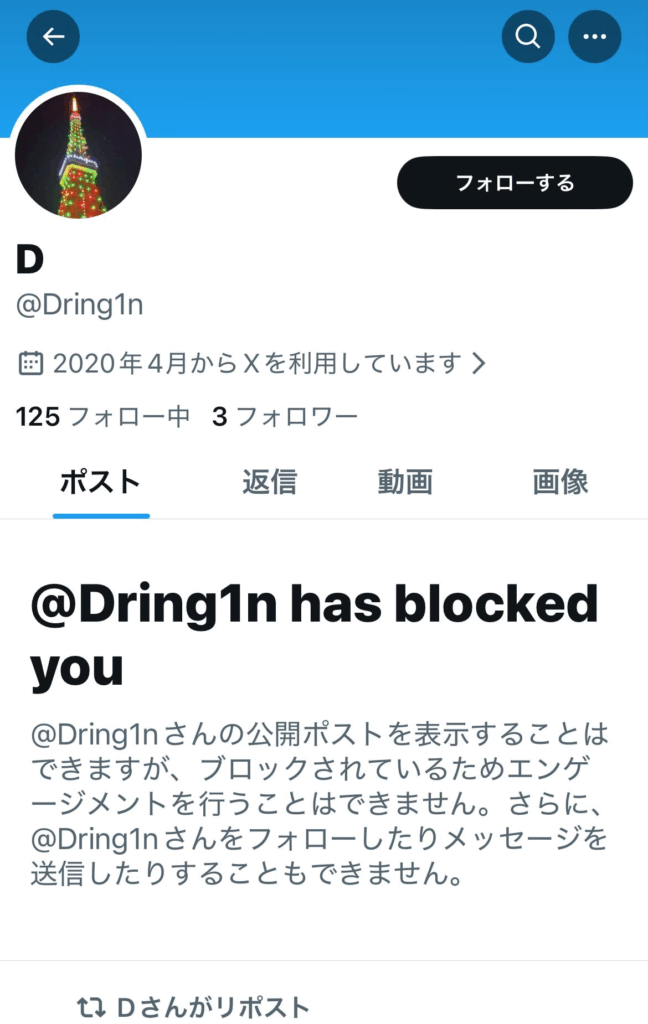Go back using the arrow icon

pos(53,37)
